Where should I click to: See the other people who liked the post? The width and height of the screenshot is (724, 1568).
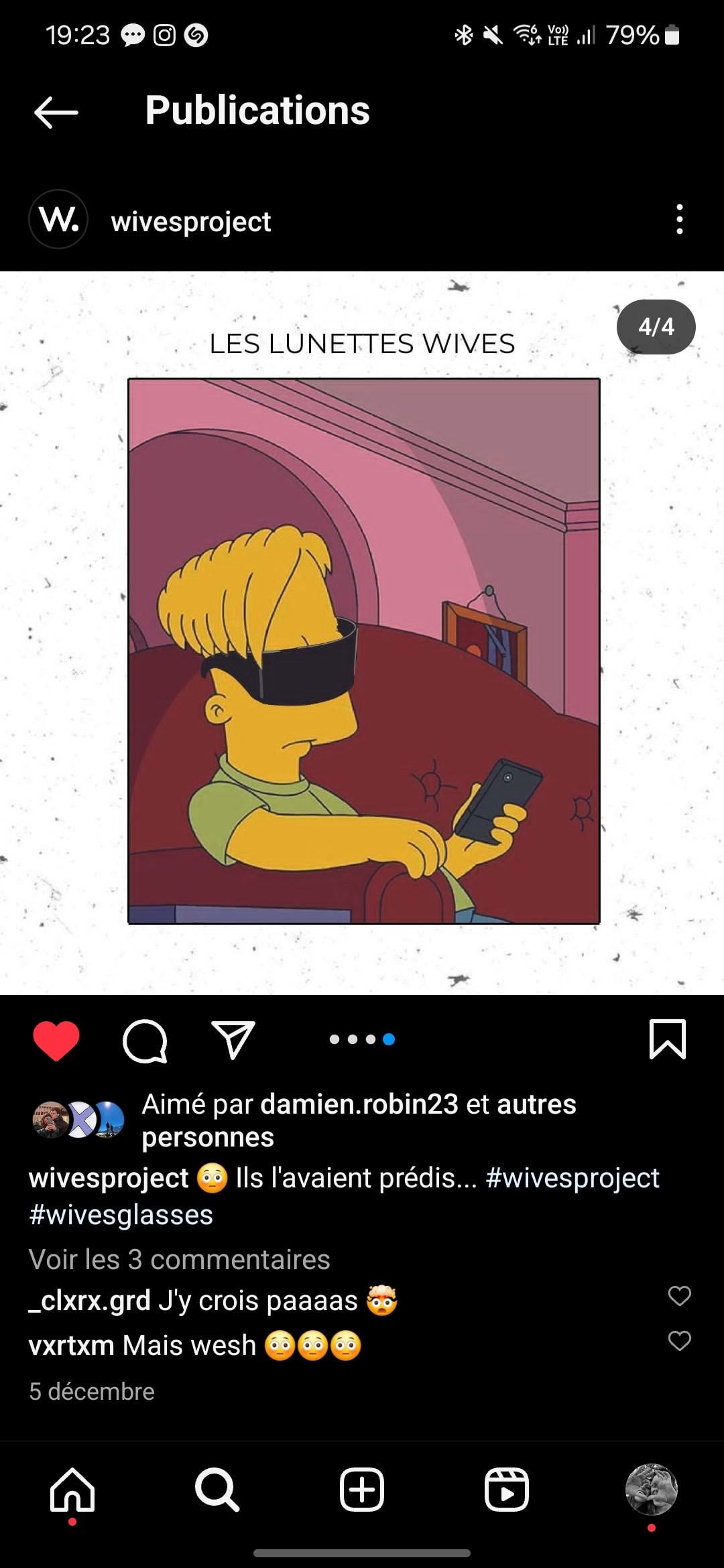pyautogui.click(x=359, y=1120)
